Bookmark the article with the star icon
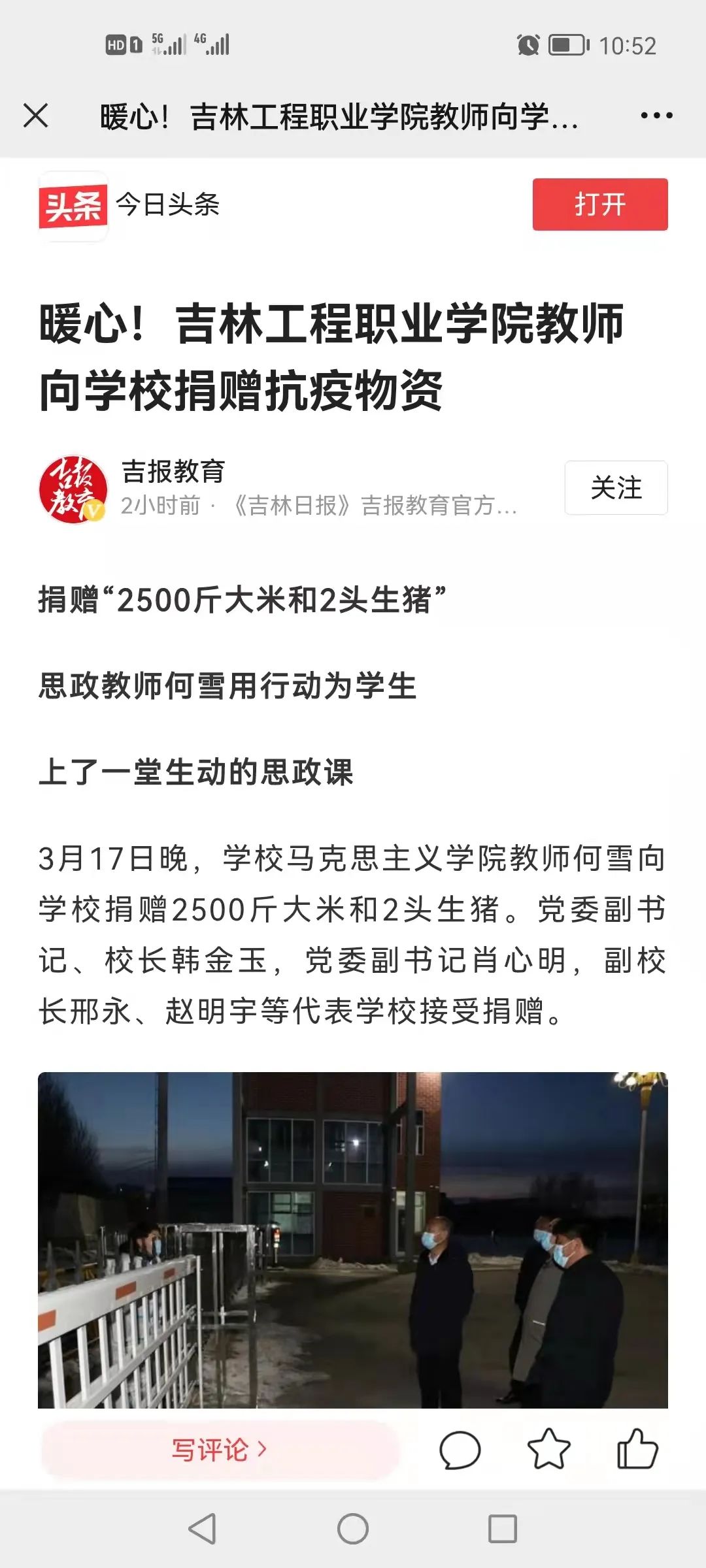The height and width of the screenshot is (1568, 706). pos(548,1448)
